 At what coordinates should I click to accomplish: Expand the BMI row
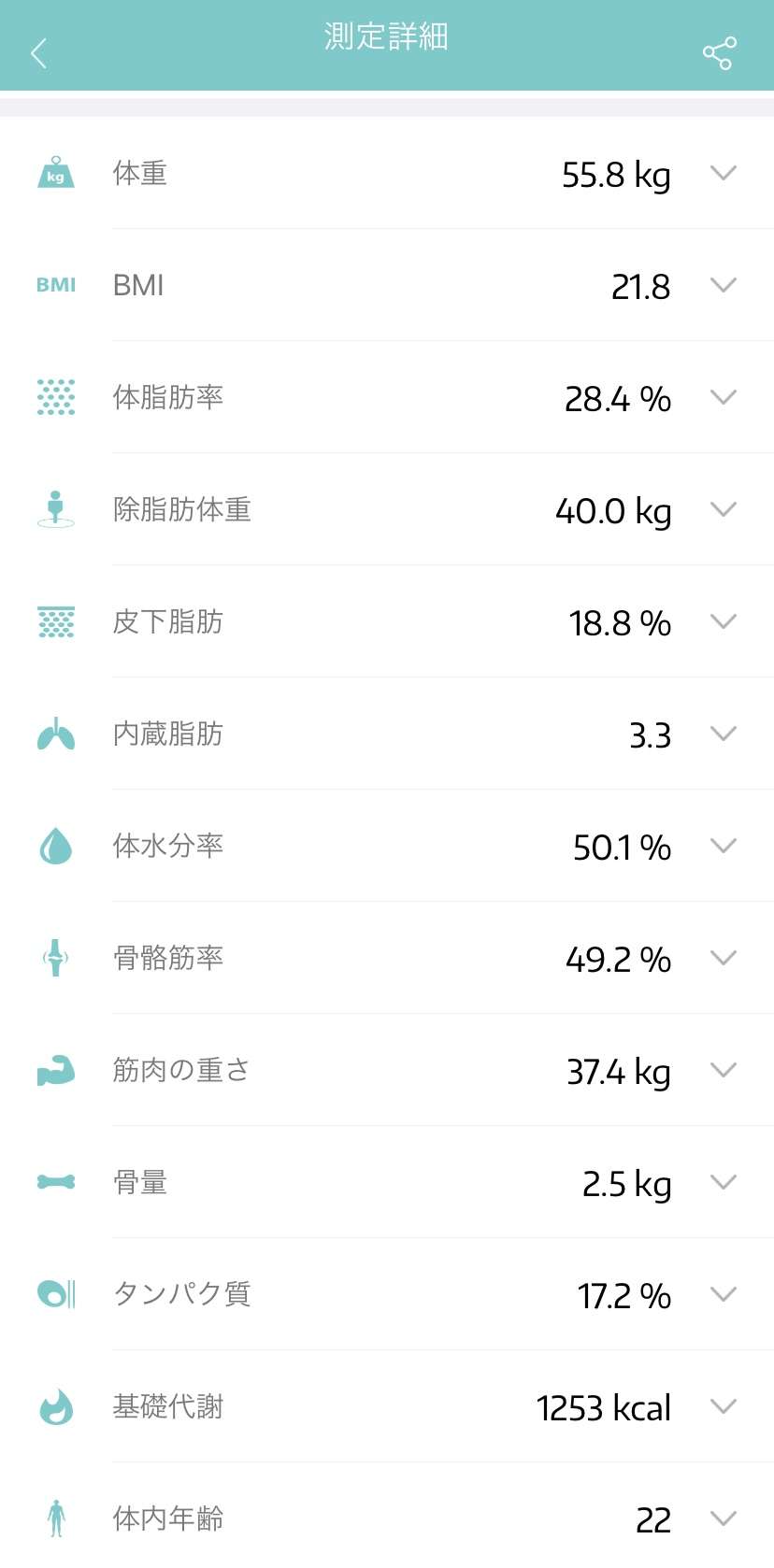tap(387, 285)
